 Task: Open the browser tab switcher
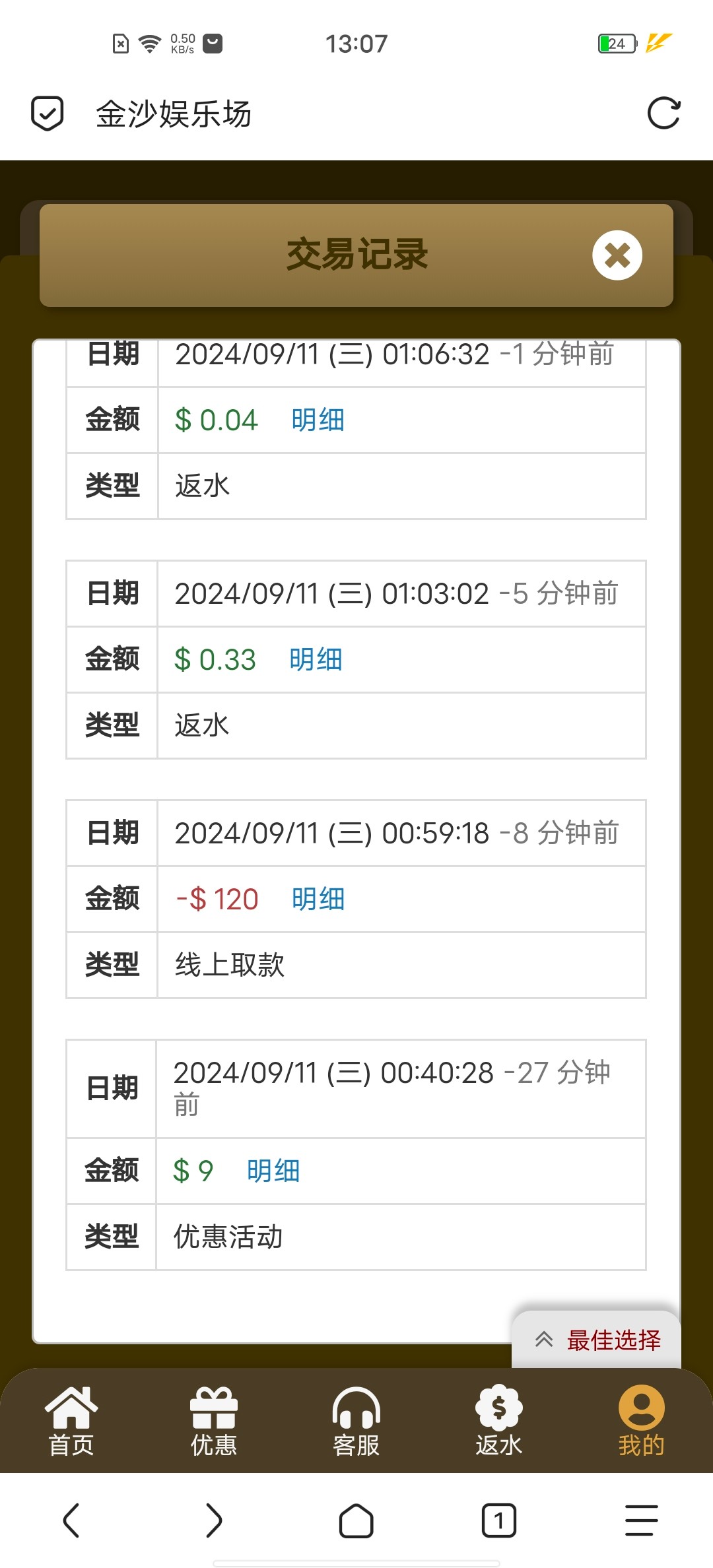(x=499, y=1520)
